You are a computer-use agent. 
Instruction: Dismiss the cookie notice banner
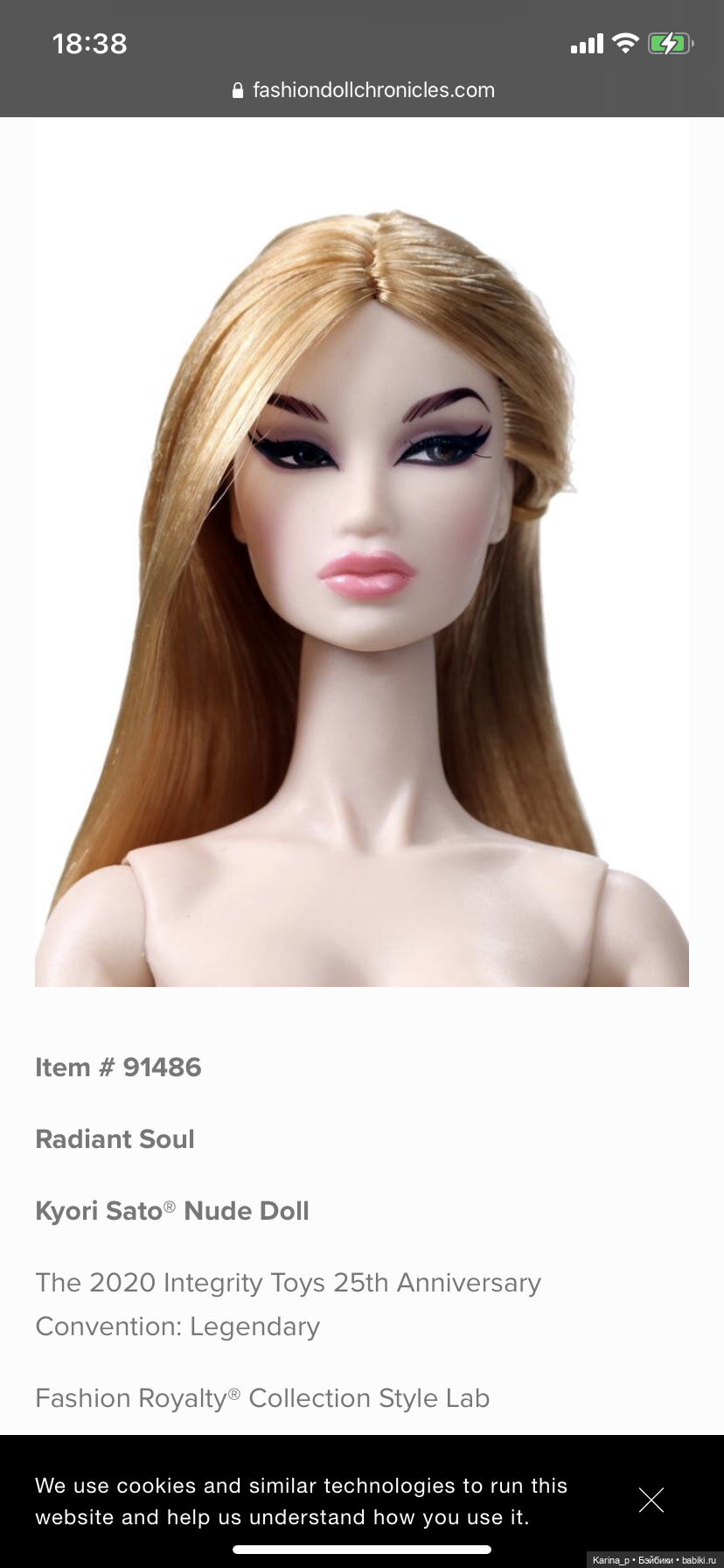[651, 1500]
